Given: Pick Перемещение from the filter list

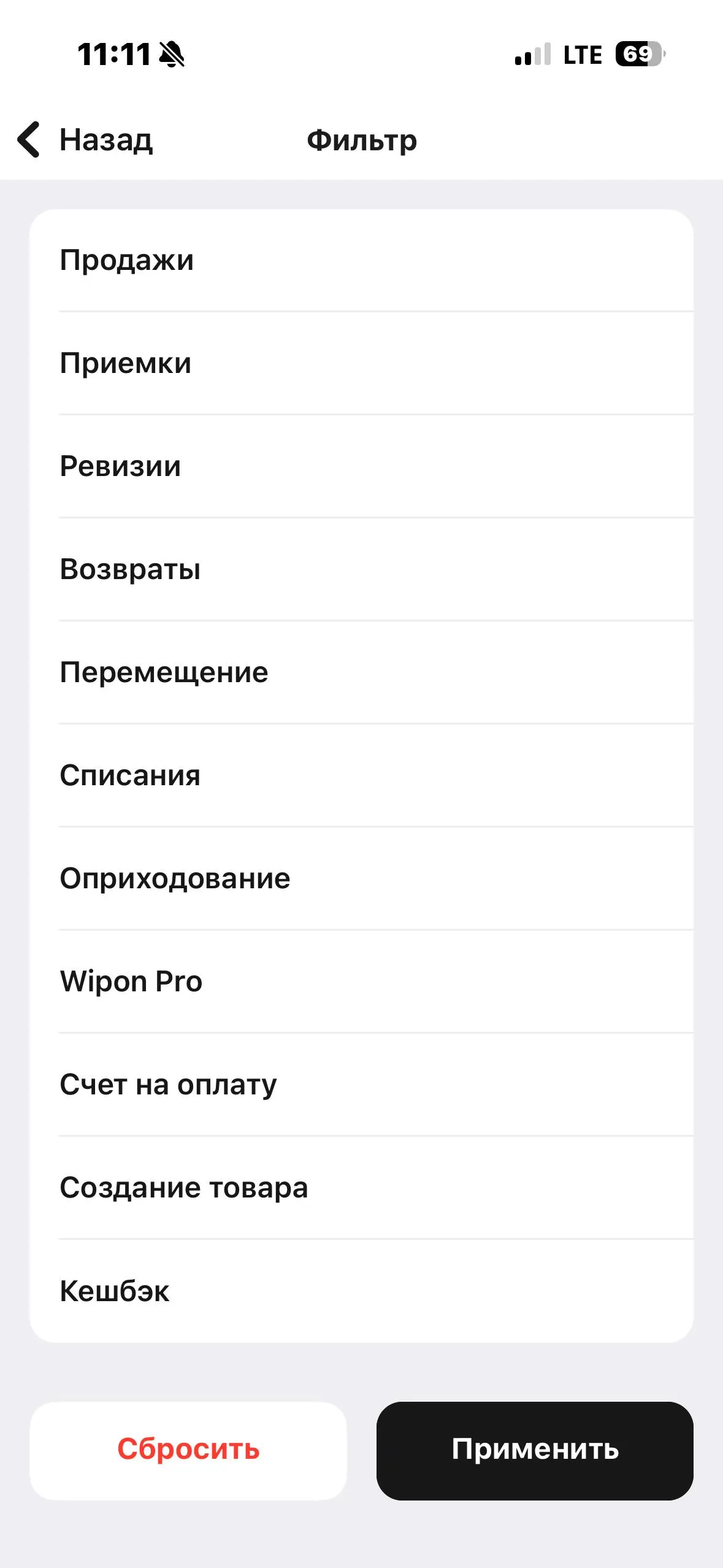Looking at the screenshot, I should 362,672.
